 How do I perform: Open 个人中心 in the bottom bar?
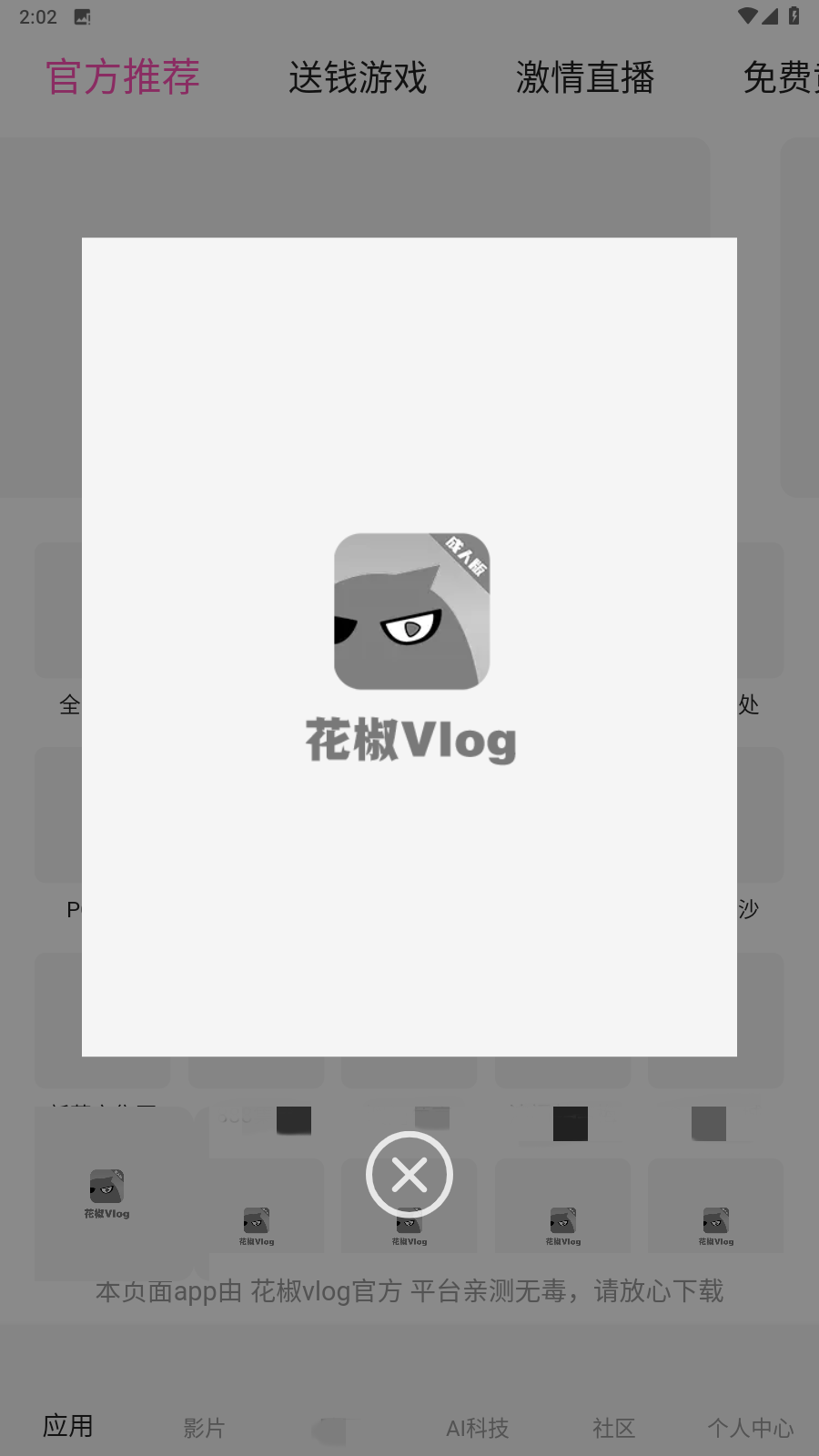[x=750, y=1428]
